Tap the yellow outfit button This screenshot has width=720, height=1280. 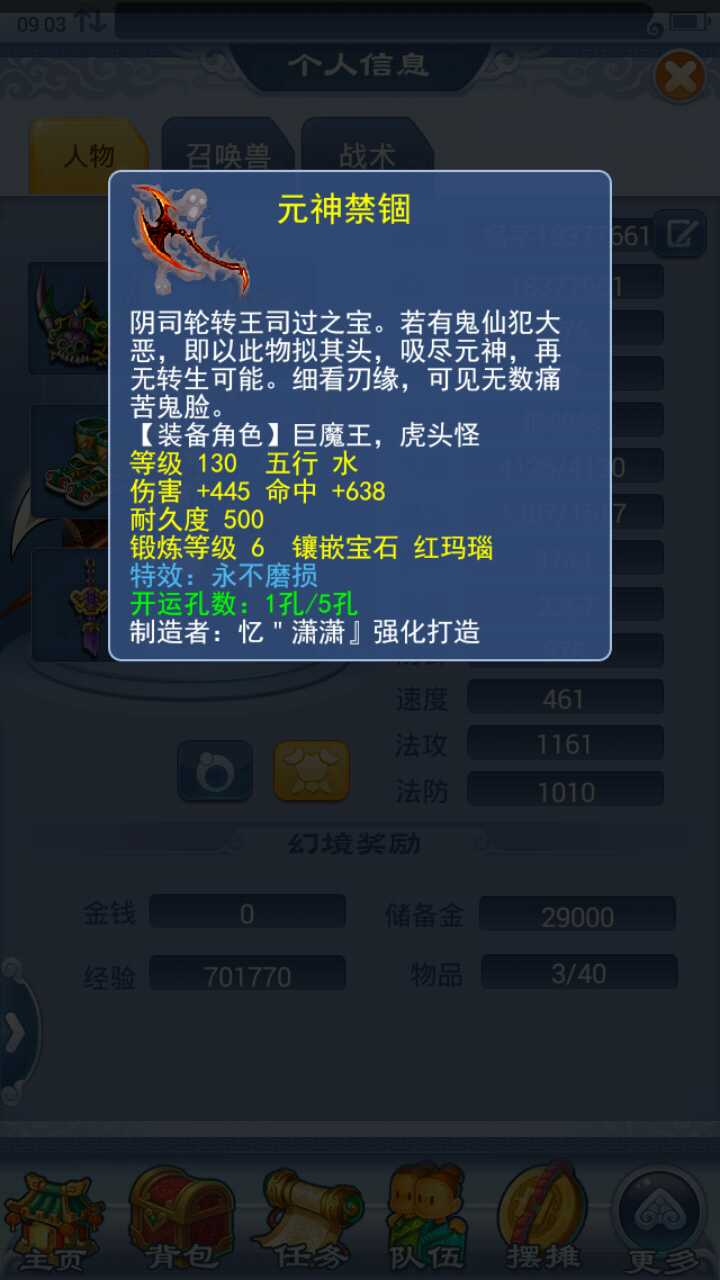tap(311, 771)
